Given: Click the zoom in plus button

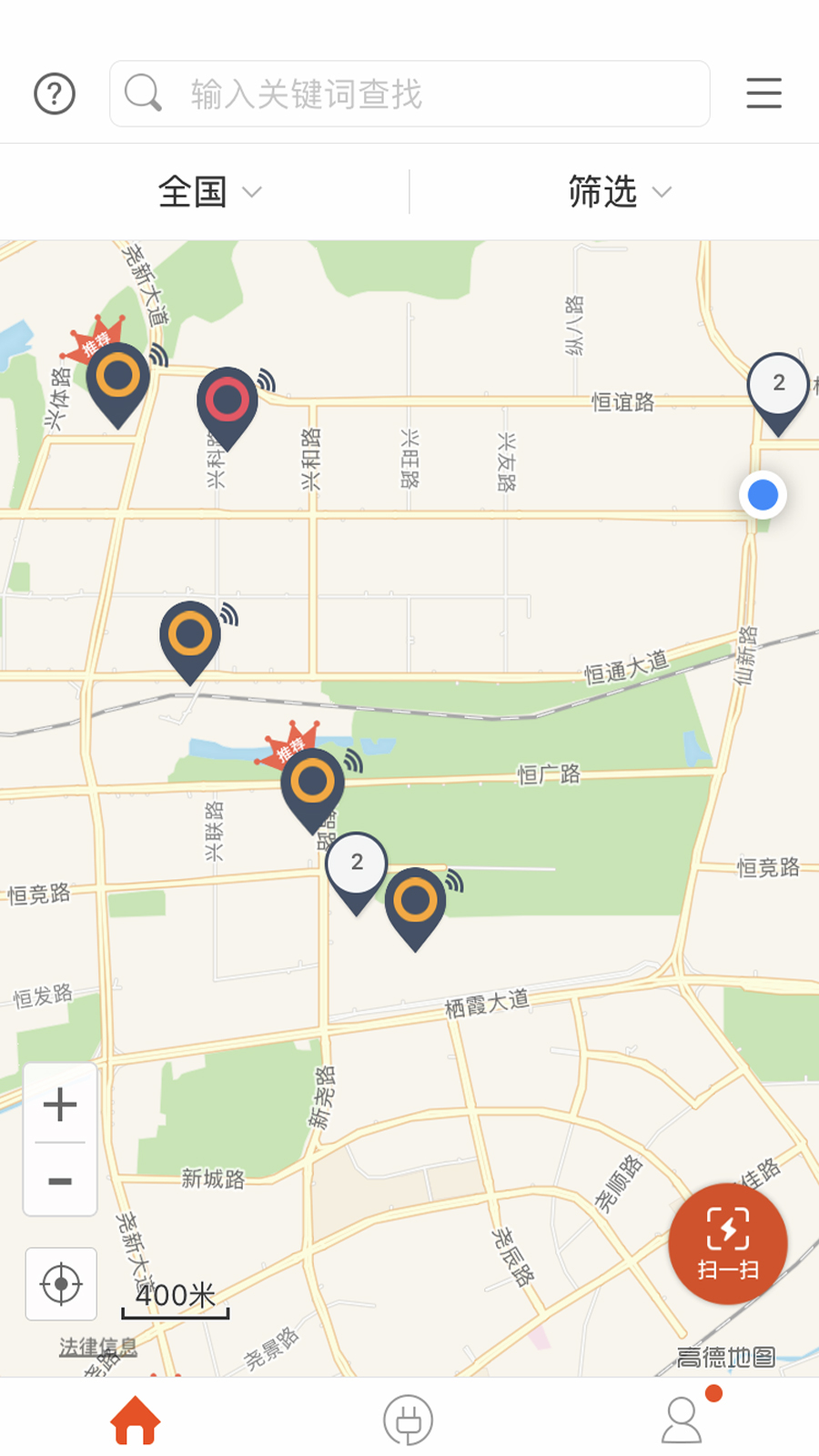Looking at the screenshot, I should pyautogui.click(x=59, y=1106).
